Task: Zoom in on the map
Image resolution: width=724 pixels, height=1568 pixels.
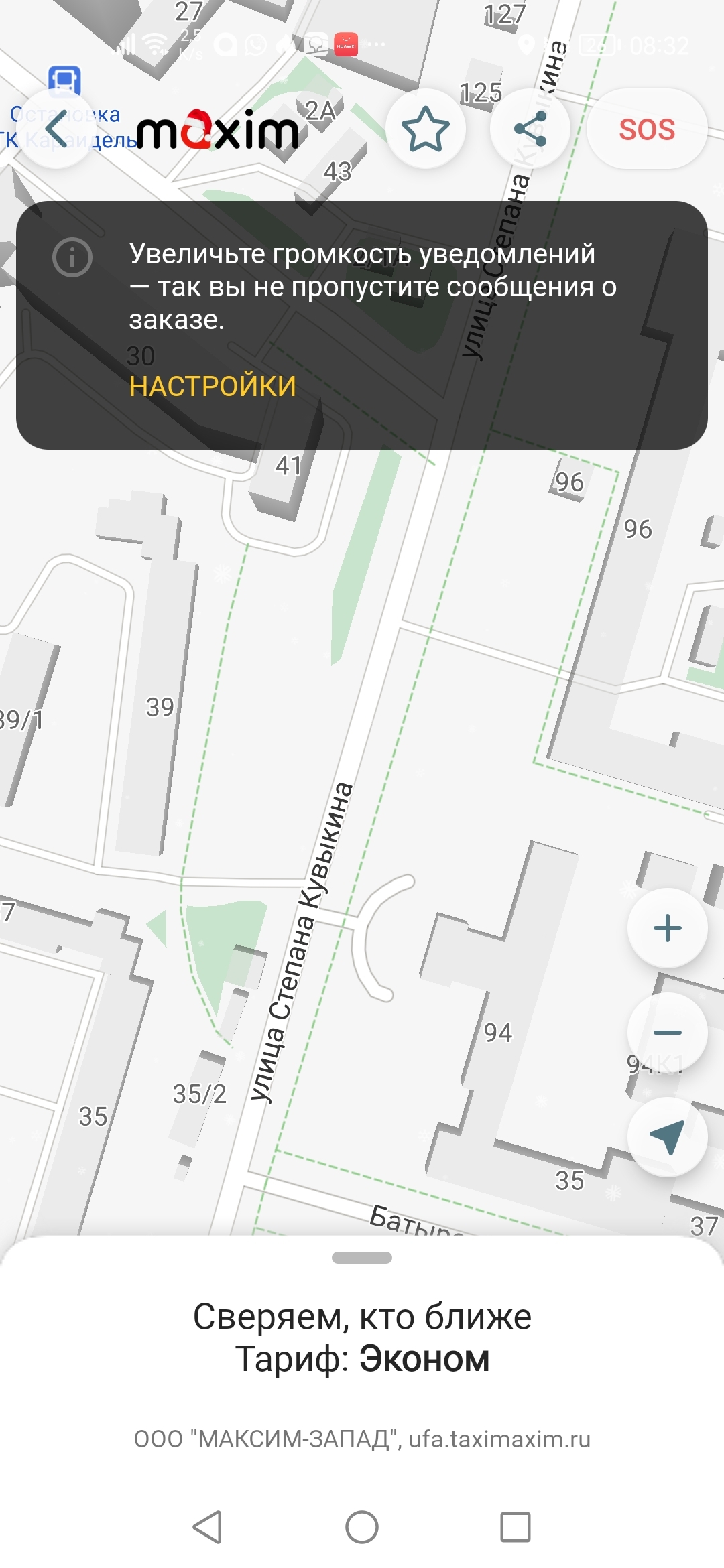Action: [667, 928]
